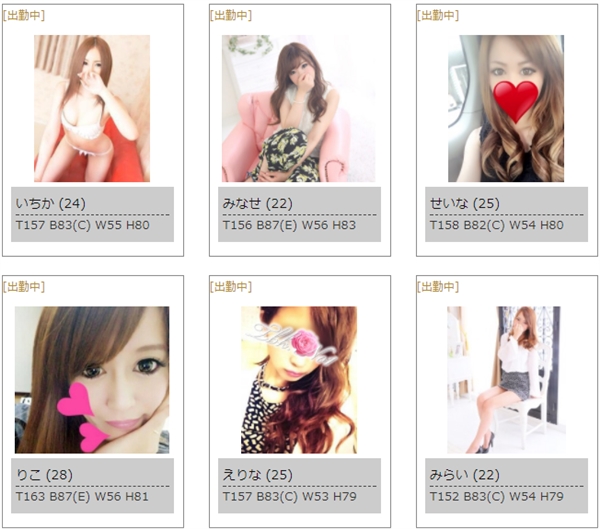Open the いちか (24) profile card
Screen dimensions: 600x529
point(92,109)
